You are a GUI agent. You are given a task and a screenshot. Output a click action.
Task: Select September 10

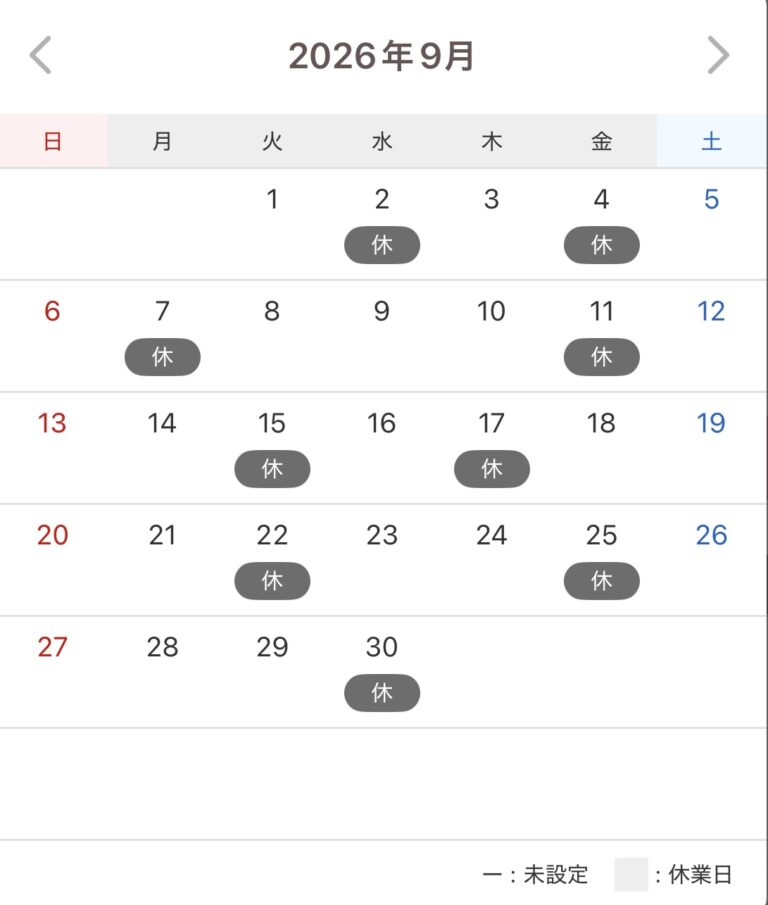click(x=492, y=336)
